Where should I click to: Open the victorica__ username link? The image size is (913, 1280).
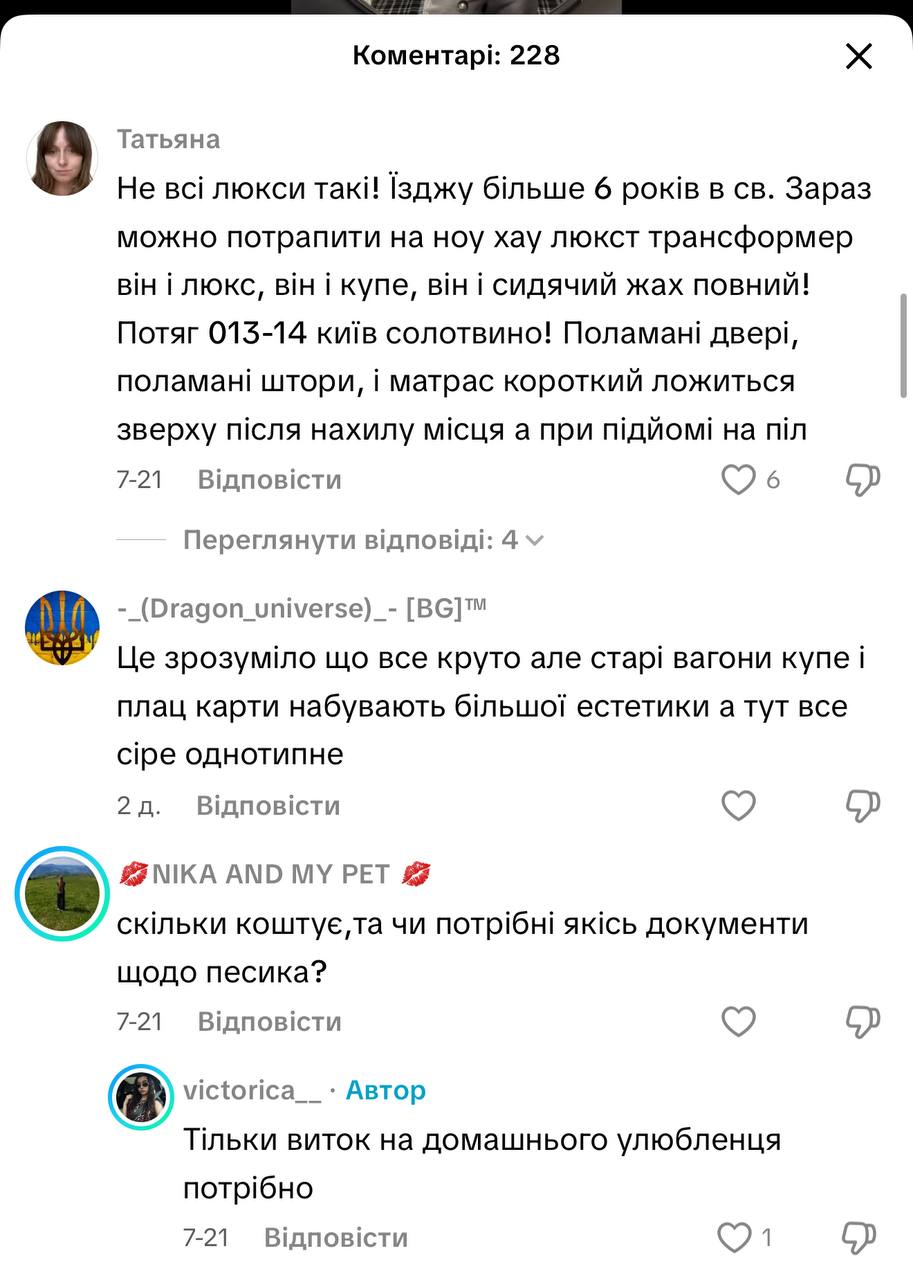coord(252,1090)
